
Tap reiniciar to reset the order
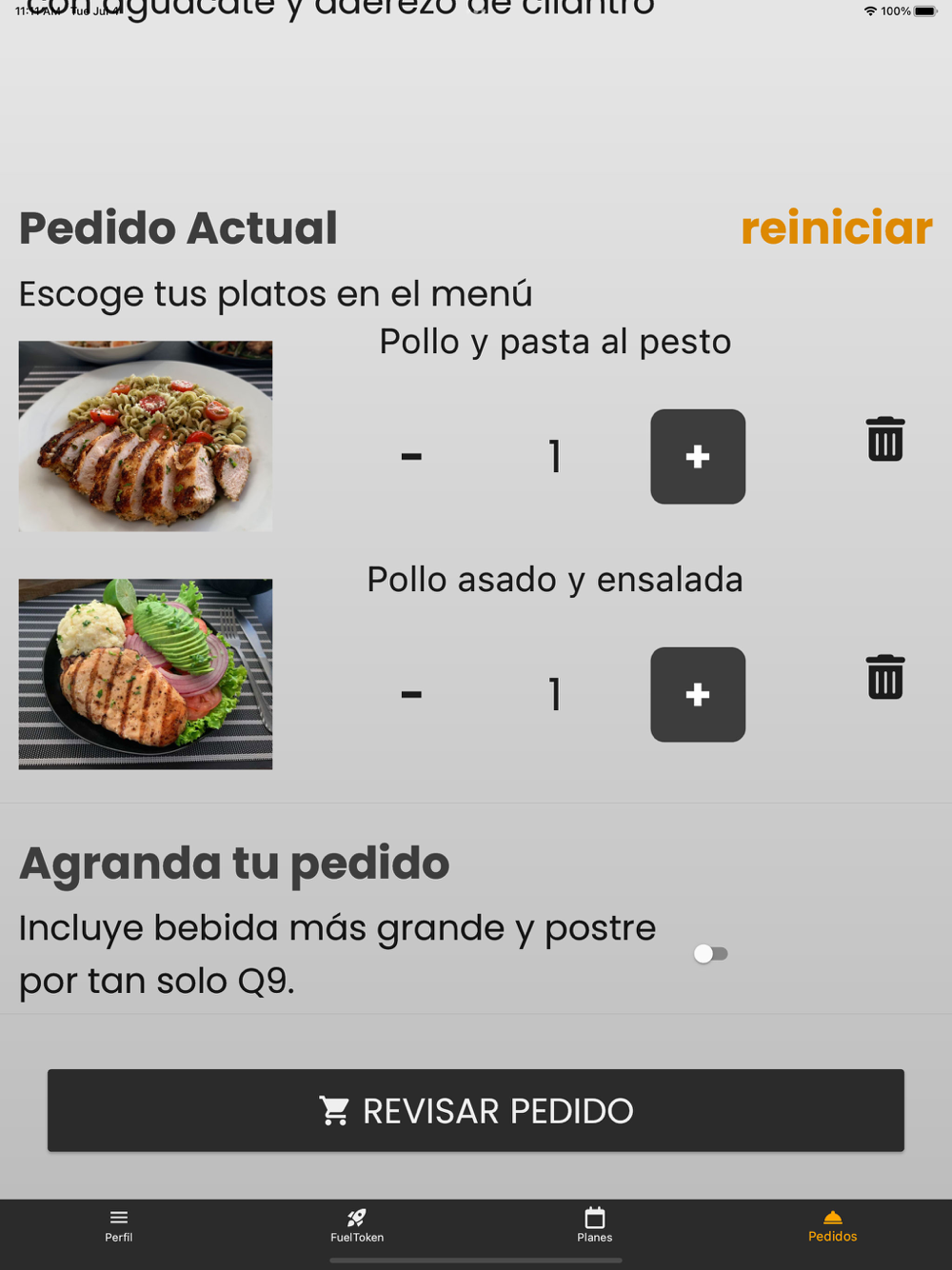pos(837,228)
